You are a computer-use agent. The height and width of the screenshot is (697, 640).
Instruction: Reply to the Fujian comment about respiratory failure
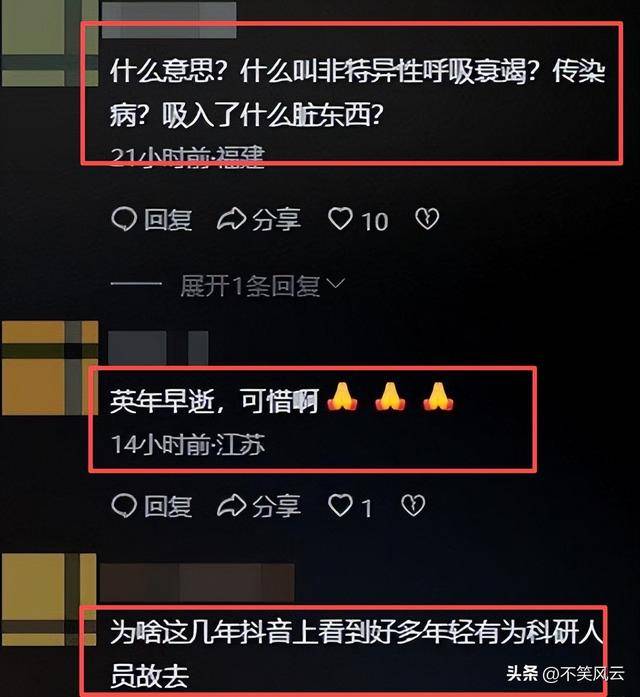coord(152,220)
